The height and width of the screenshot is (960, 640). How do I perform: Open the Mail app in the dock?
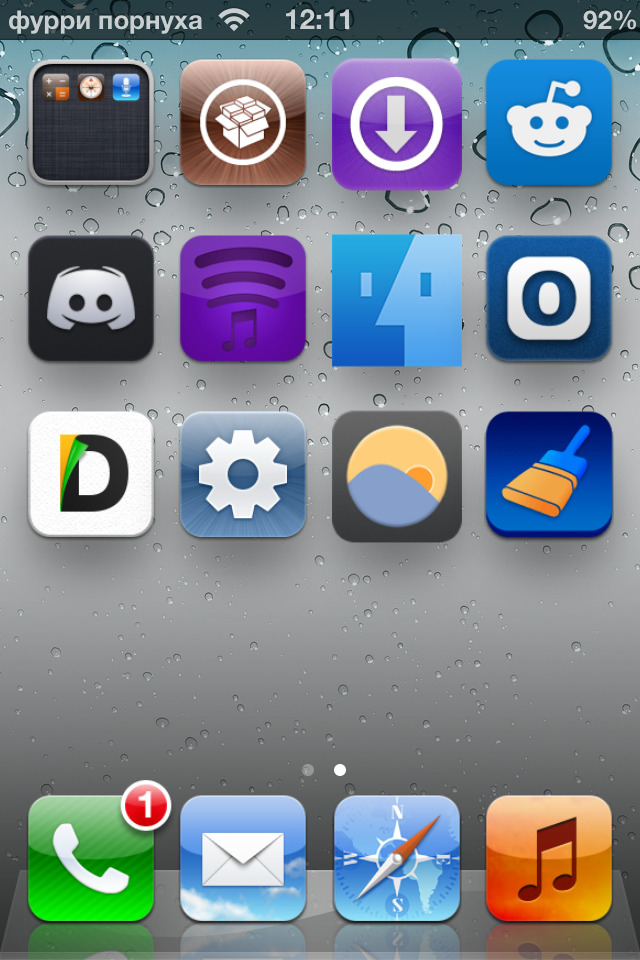(243, 858)
